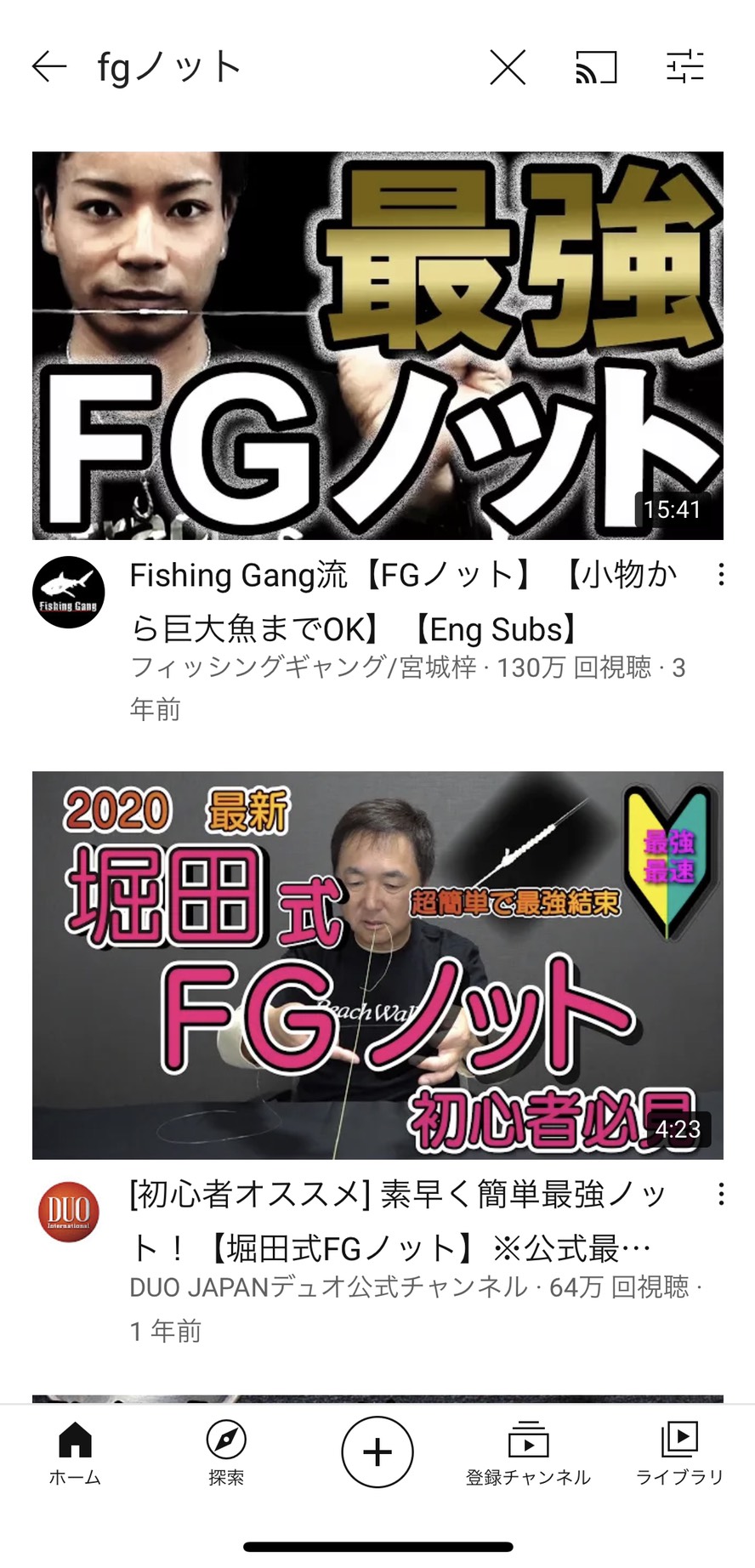This screenshot has height=1568, width=755.
Task: Open the search filters icon
Action: (685, 66)
